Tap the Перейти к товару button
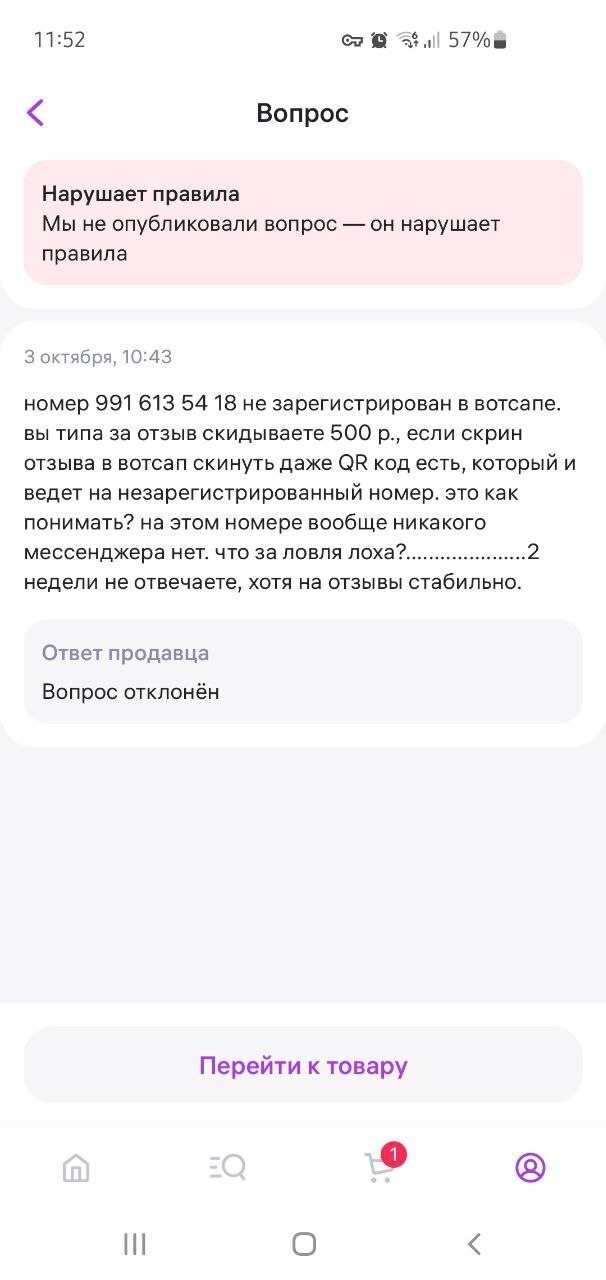The width and height of the screenshot is (606, 1280). pyautogui.click(x=303, y=1065)
